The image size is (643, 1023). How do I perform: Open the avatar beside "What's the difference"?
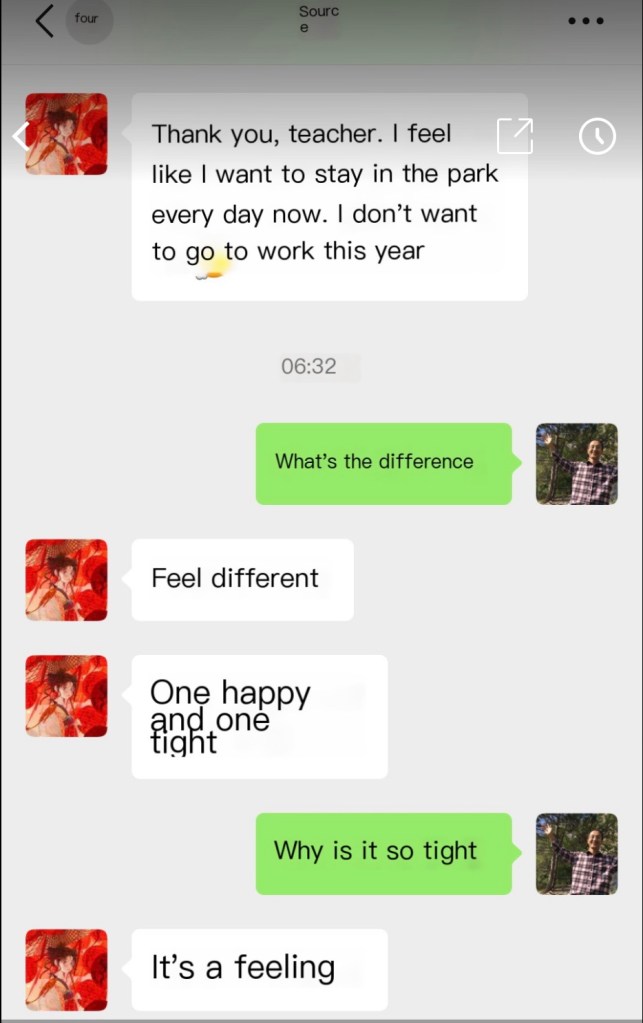click(x=577, y=463)
